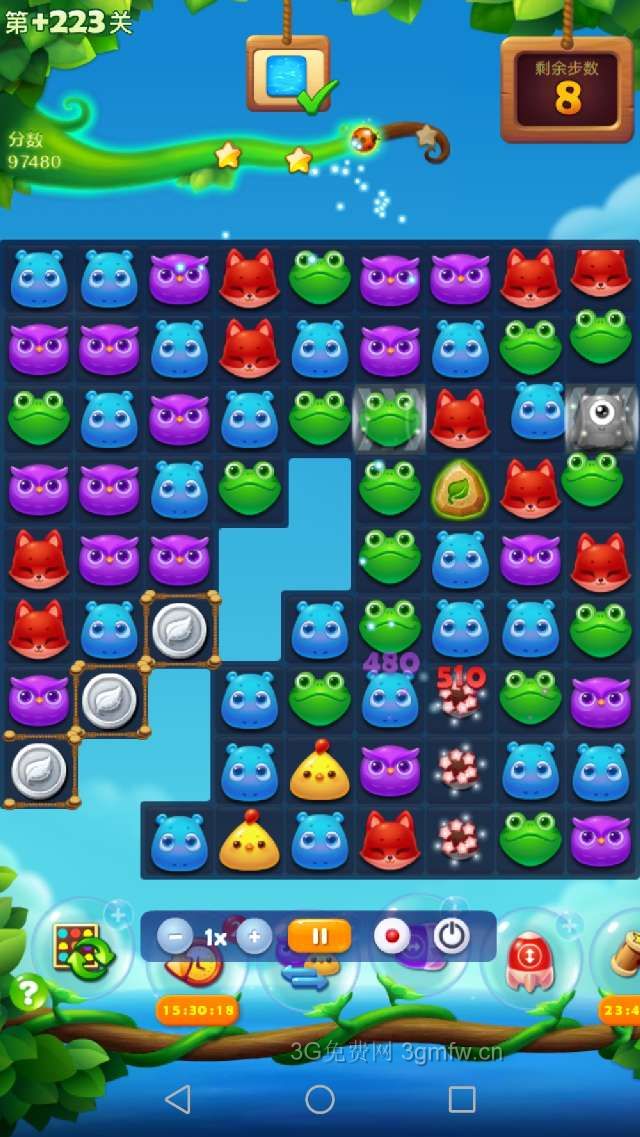Go to the system home screen
This screenshot has height=1137, width=640.
[x=320, y=1099]
